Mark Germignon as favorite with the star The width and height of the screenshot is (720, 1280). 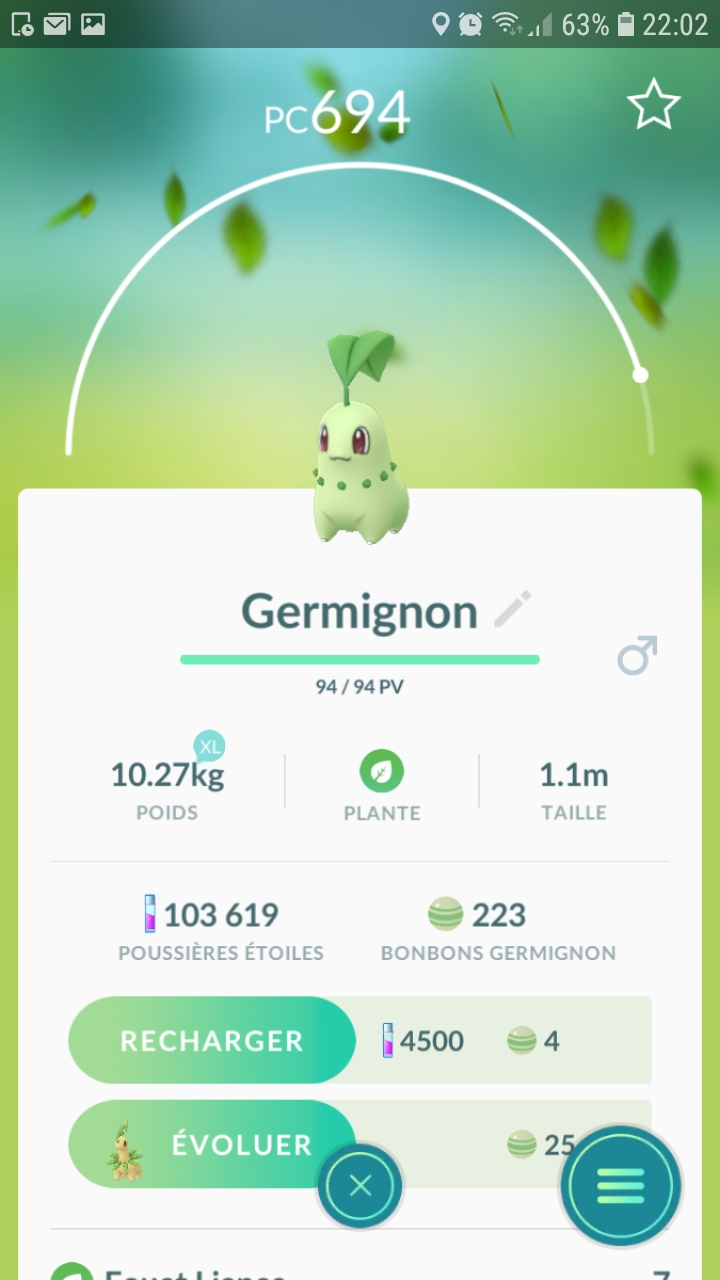tap(653, 107)
